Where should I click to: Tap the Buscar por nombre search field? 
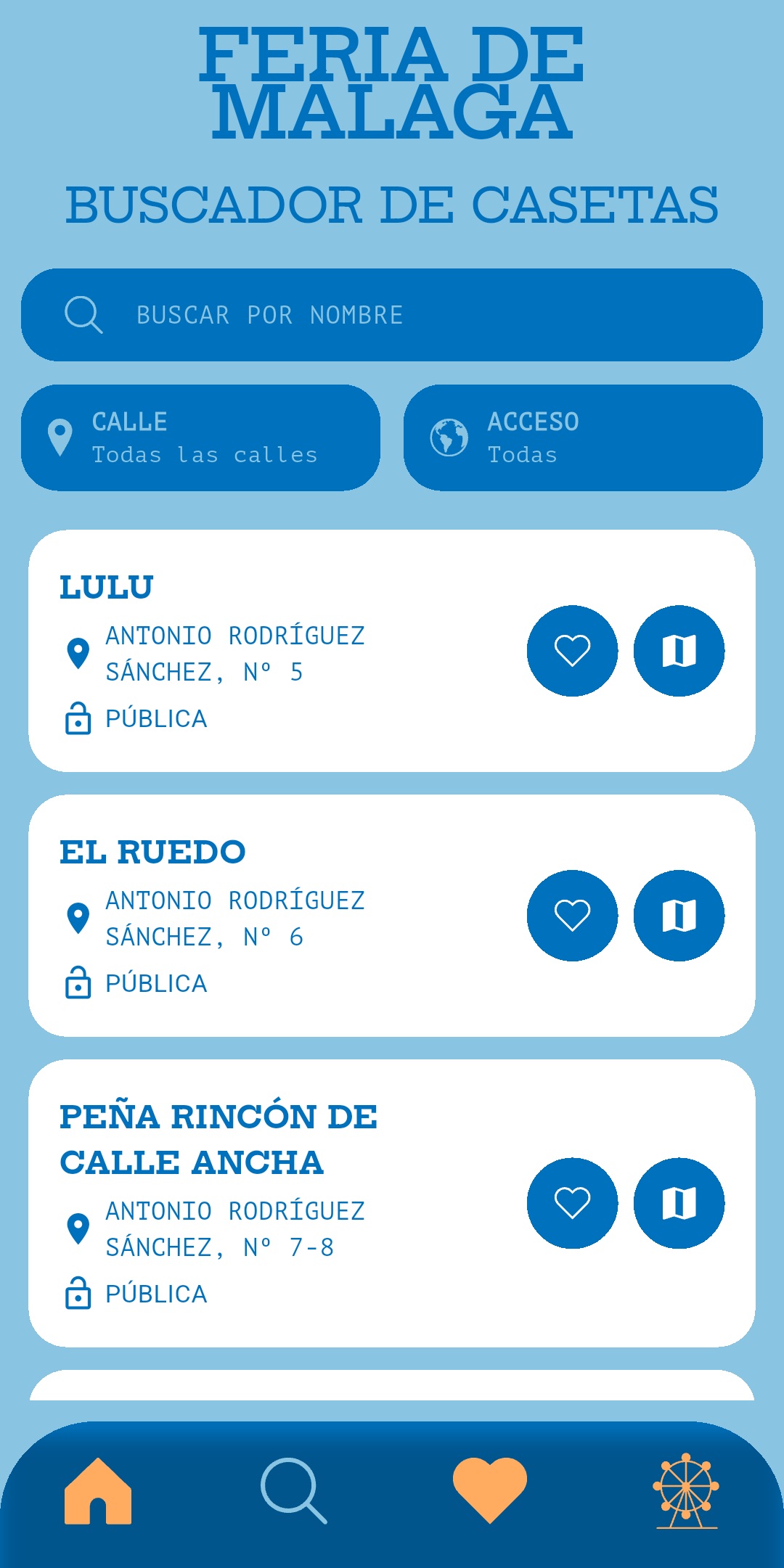pyautogui.click(x=392, y=315)
